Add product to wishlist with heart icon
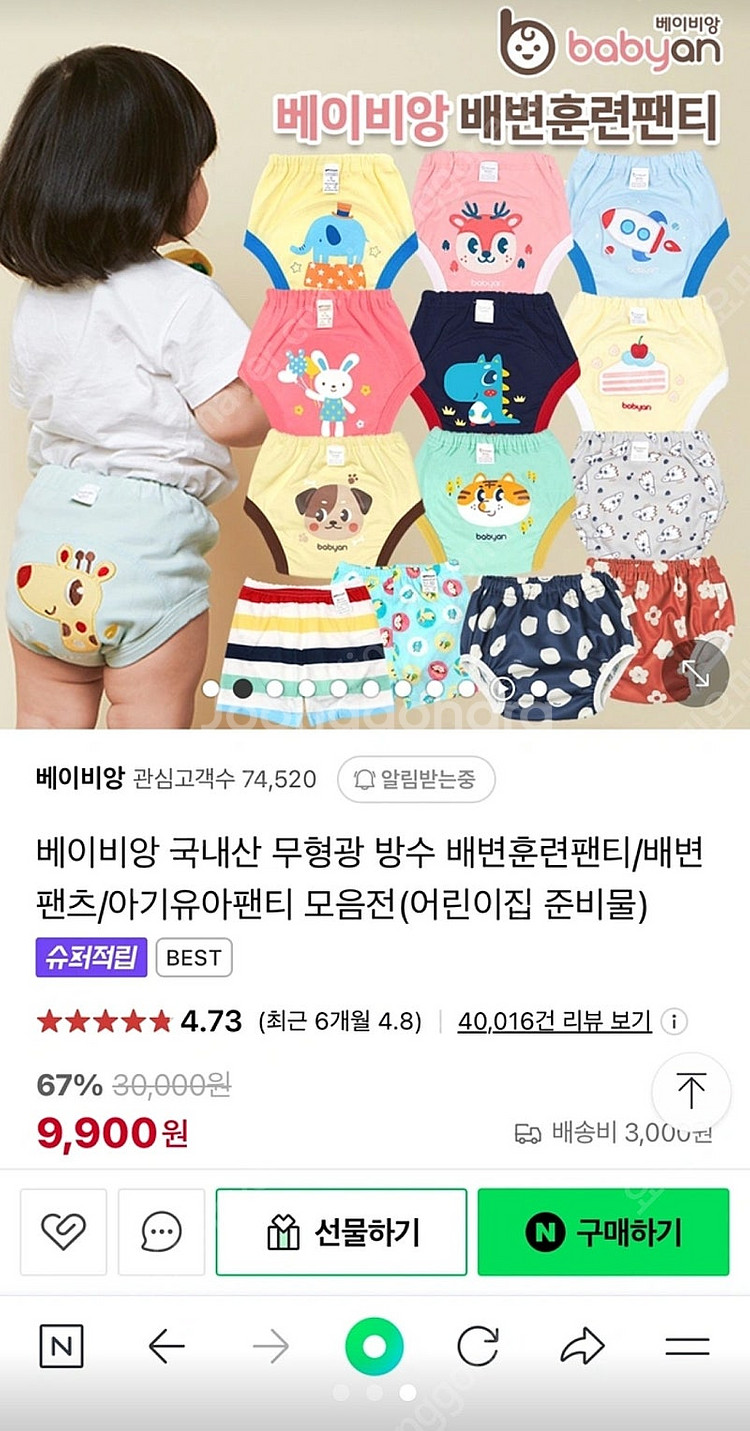 pos(63,1231)
